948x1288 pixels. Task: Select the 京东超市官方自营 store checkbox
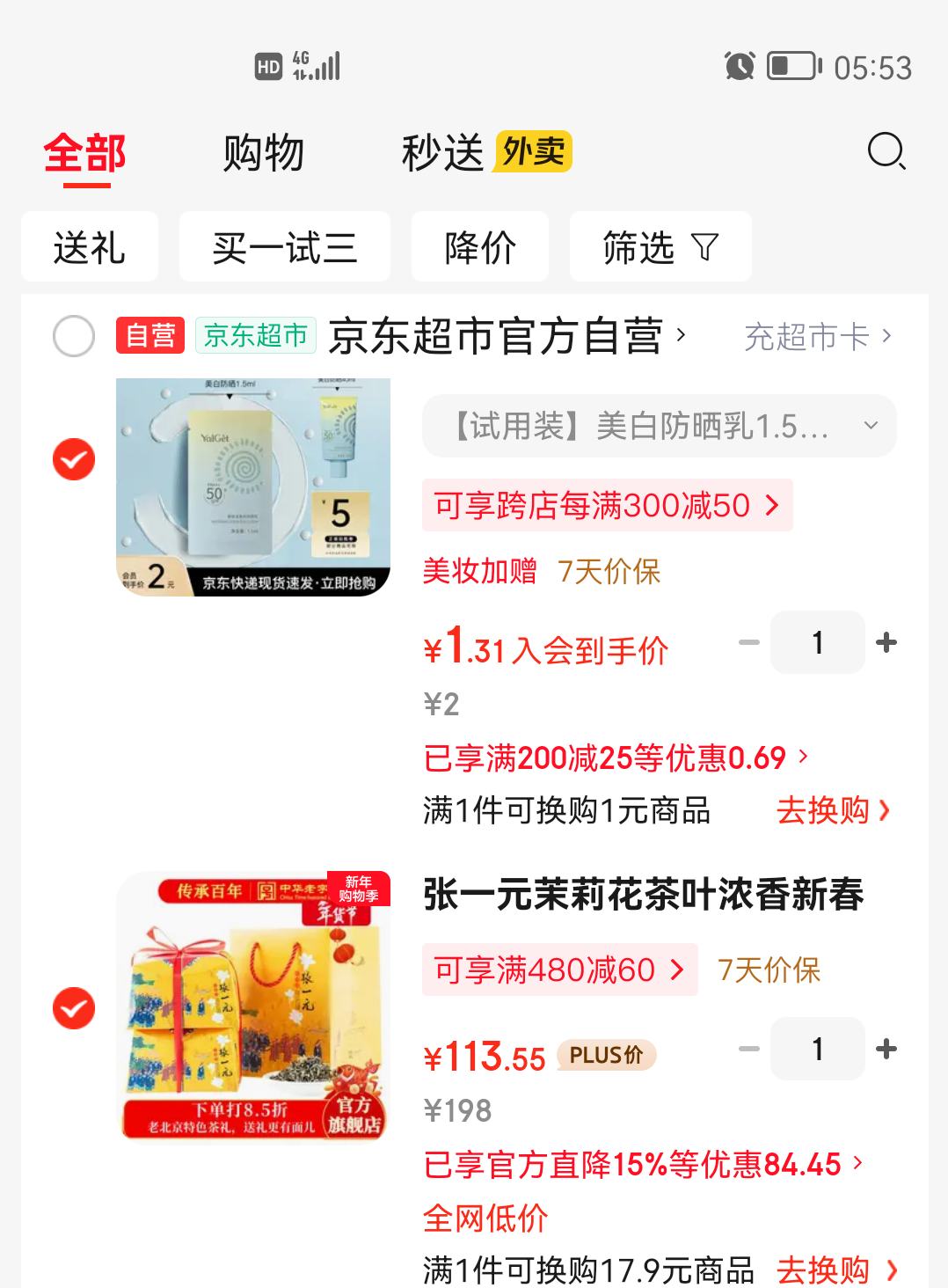74,335
